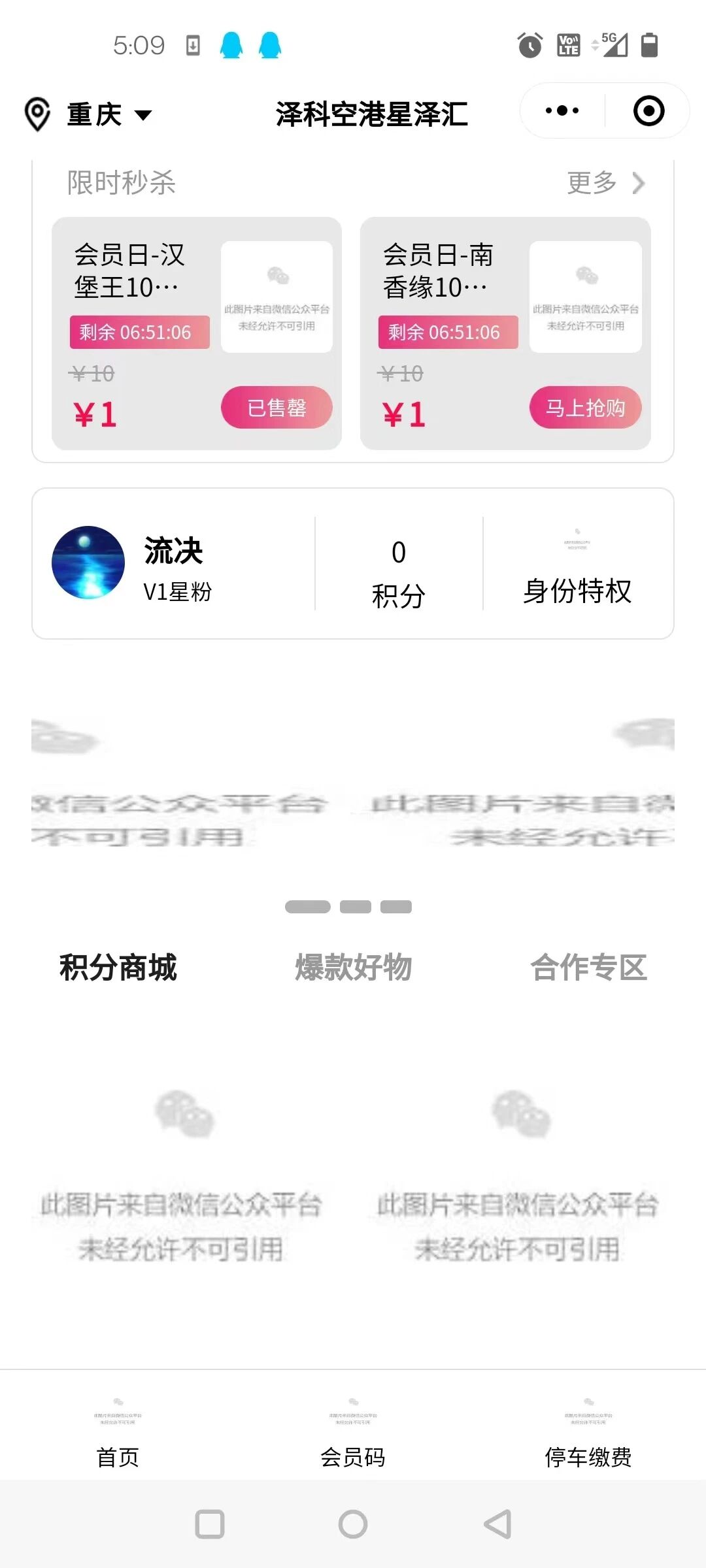Image resolution: width=706 pixels, height=1568 pixels.
Task: Close the mini program via target icon
Action: [x=648, y=110]
